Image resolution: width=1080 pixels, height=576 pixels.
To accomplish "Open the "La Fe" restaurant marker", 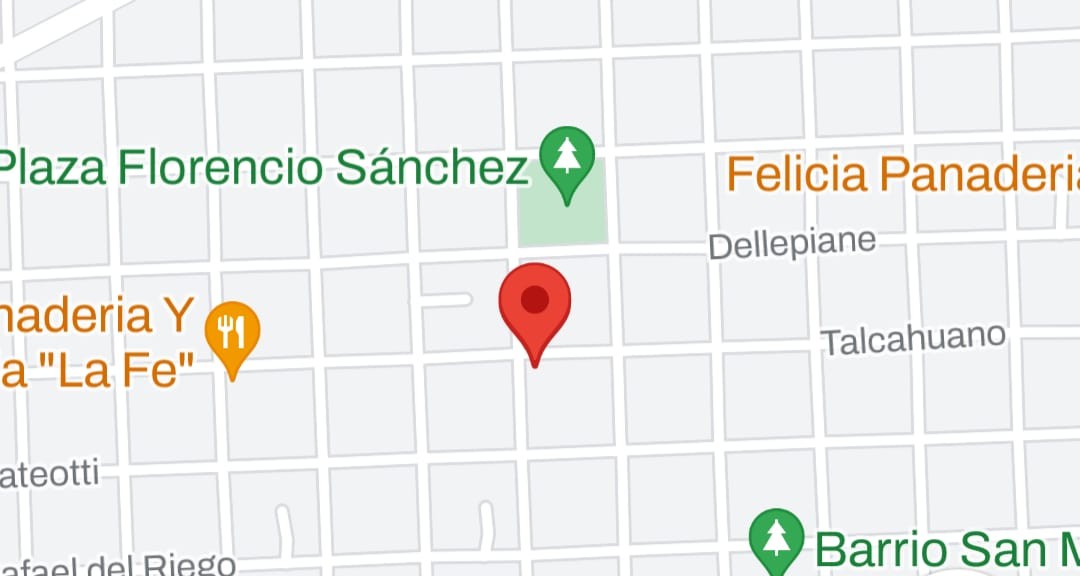I will click(x=232, y=332).
